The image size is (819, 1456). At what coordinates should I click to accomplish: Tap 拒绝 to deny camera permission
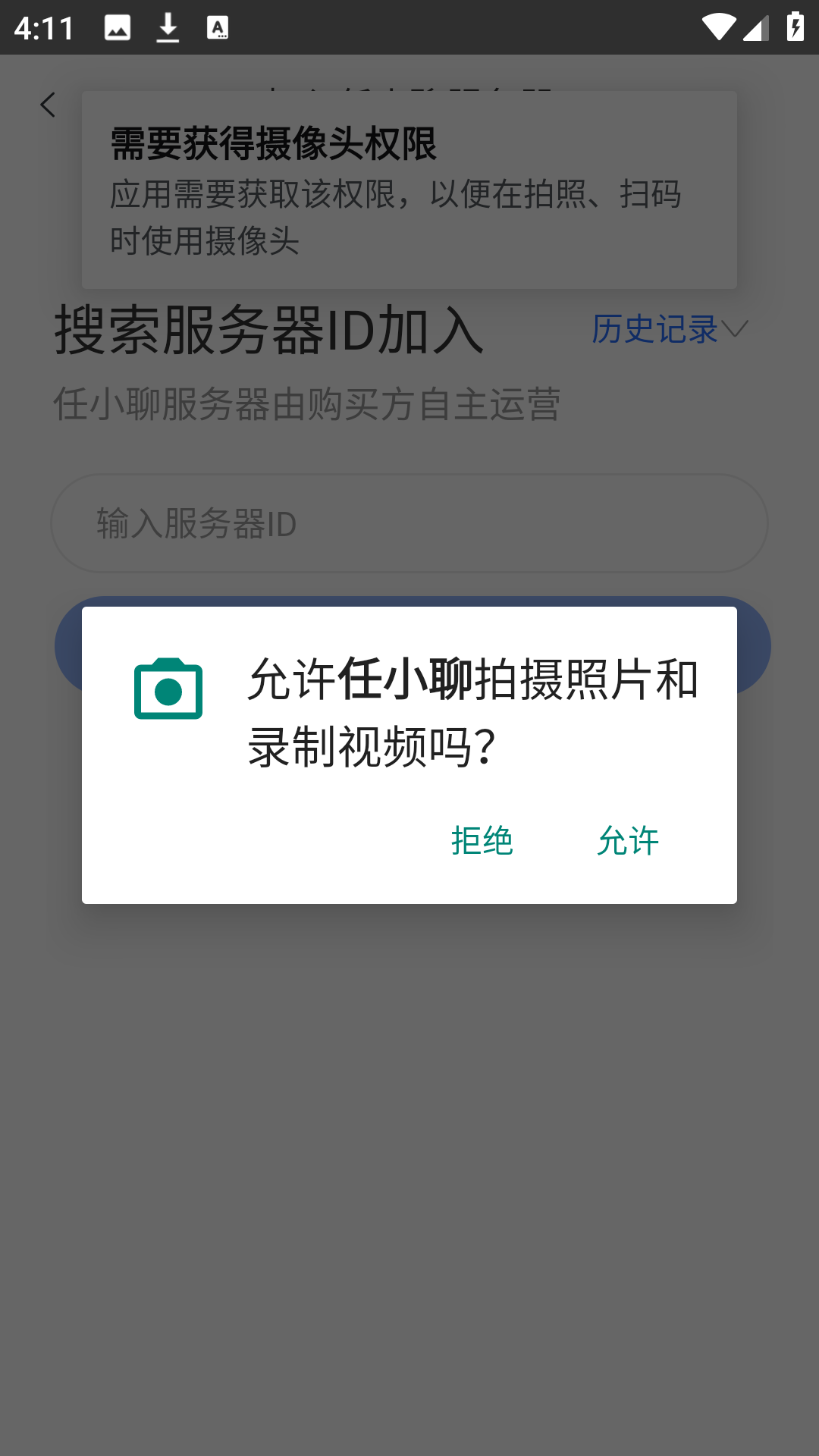[x=481, y=840]
